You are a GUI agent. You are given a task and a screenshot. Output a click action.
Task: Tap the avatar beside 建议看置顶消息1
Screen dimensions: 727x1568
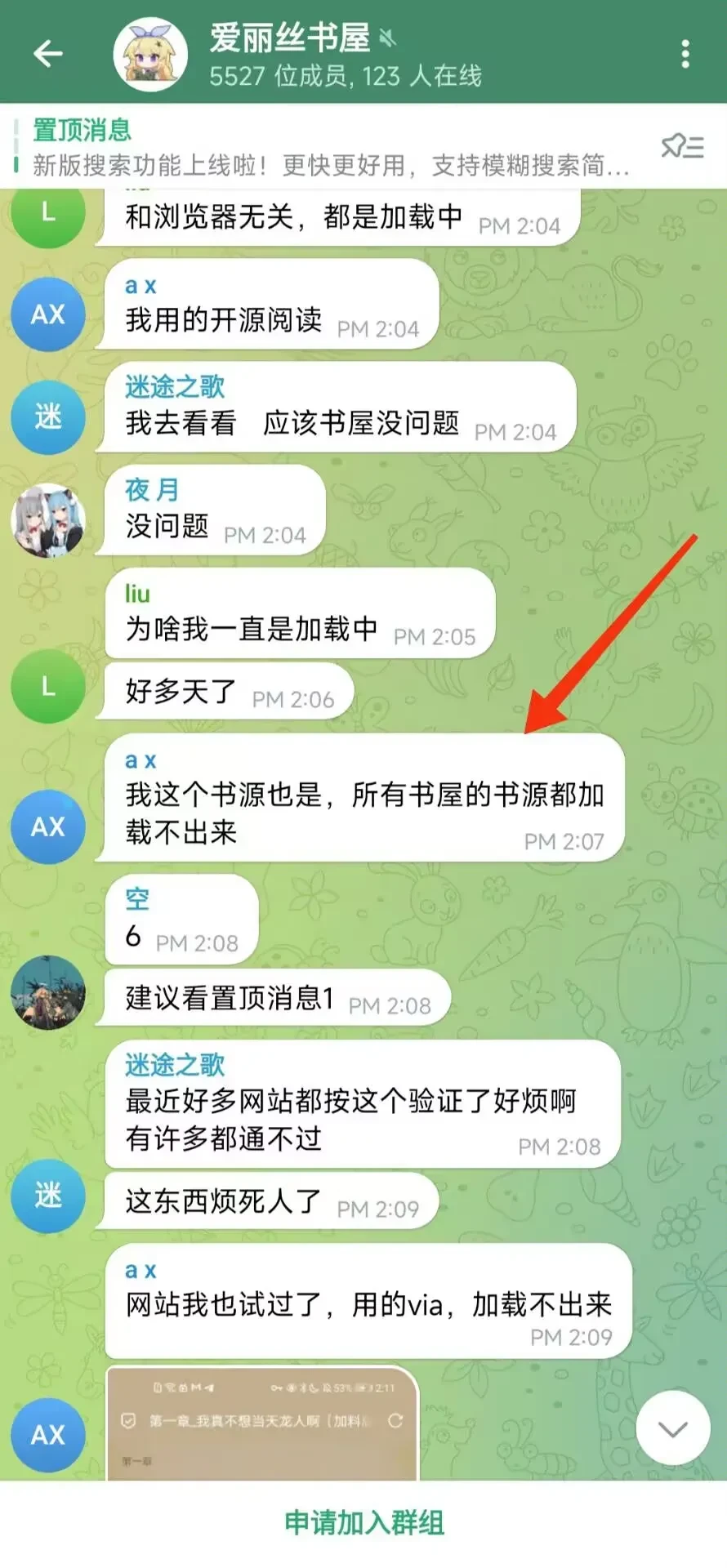[48, 991]
